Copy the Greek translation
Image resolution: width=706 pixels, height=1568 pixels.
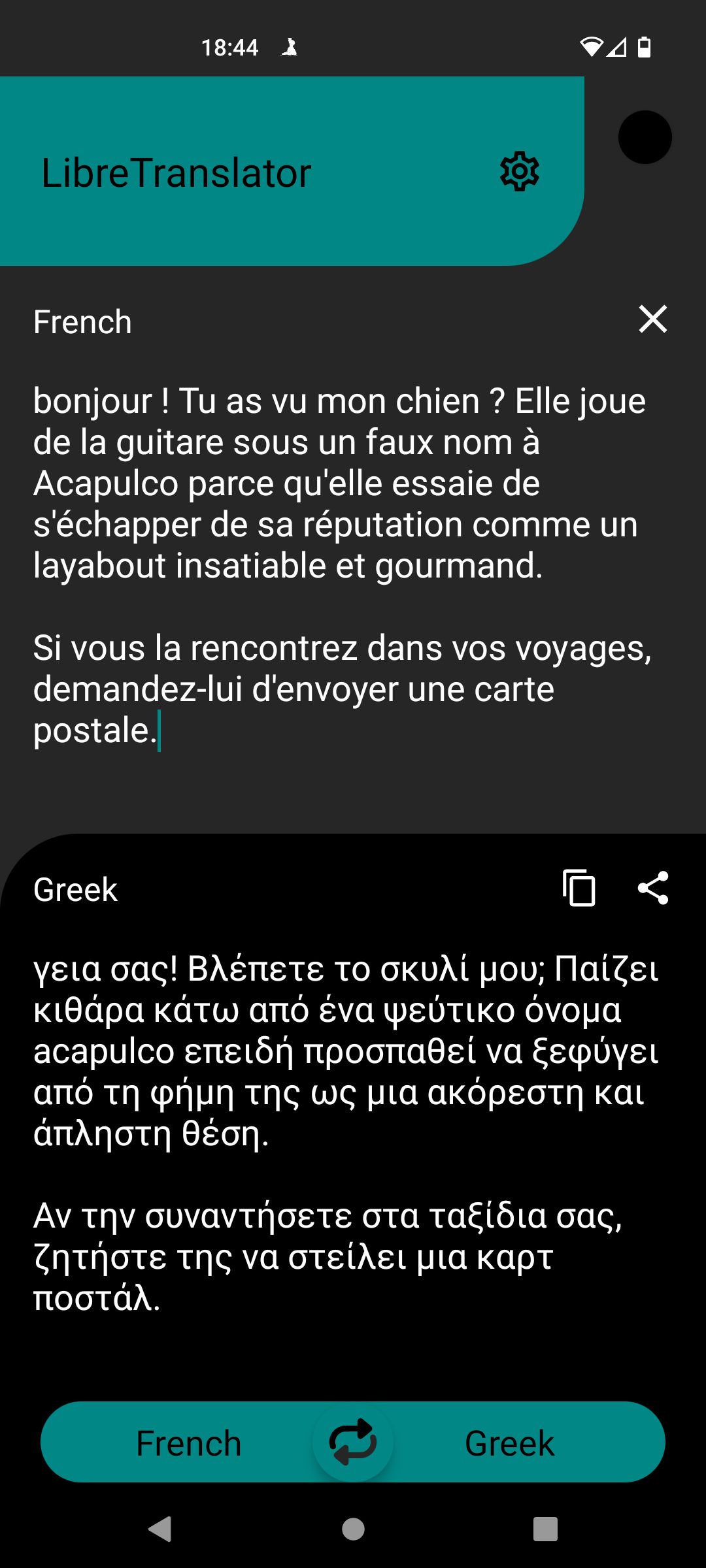click(579, 888)
